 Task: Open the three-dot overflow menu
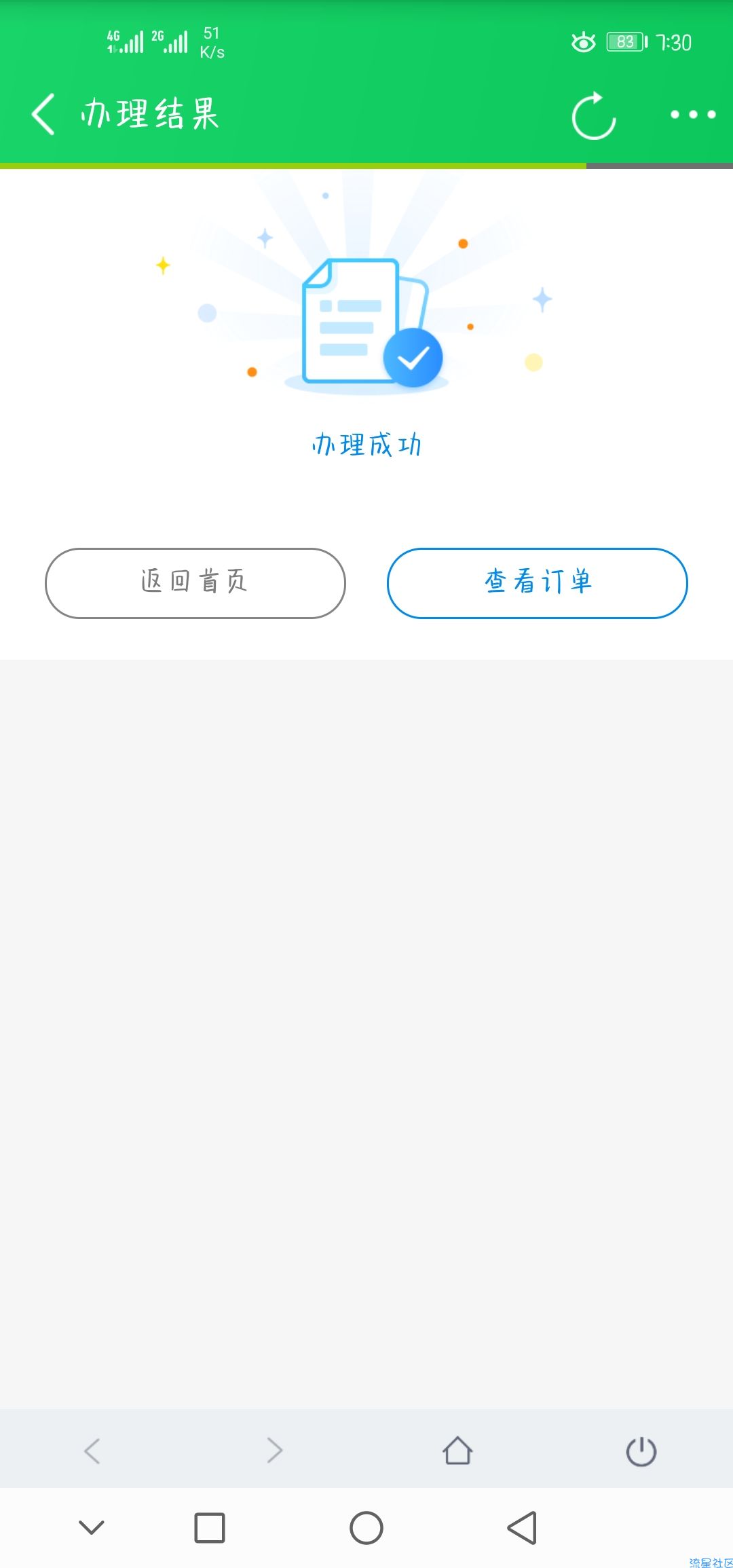692,115
